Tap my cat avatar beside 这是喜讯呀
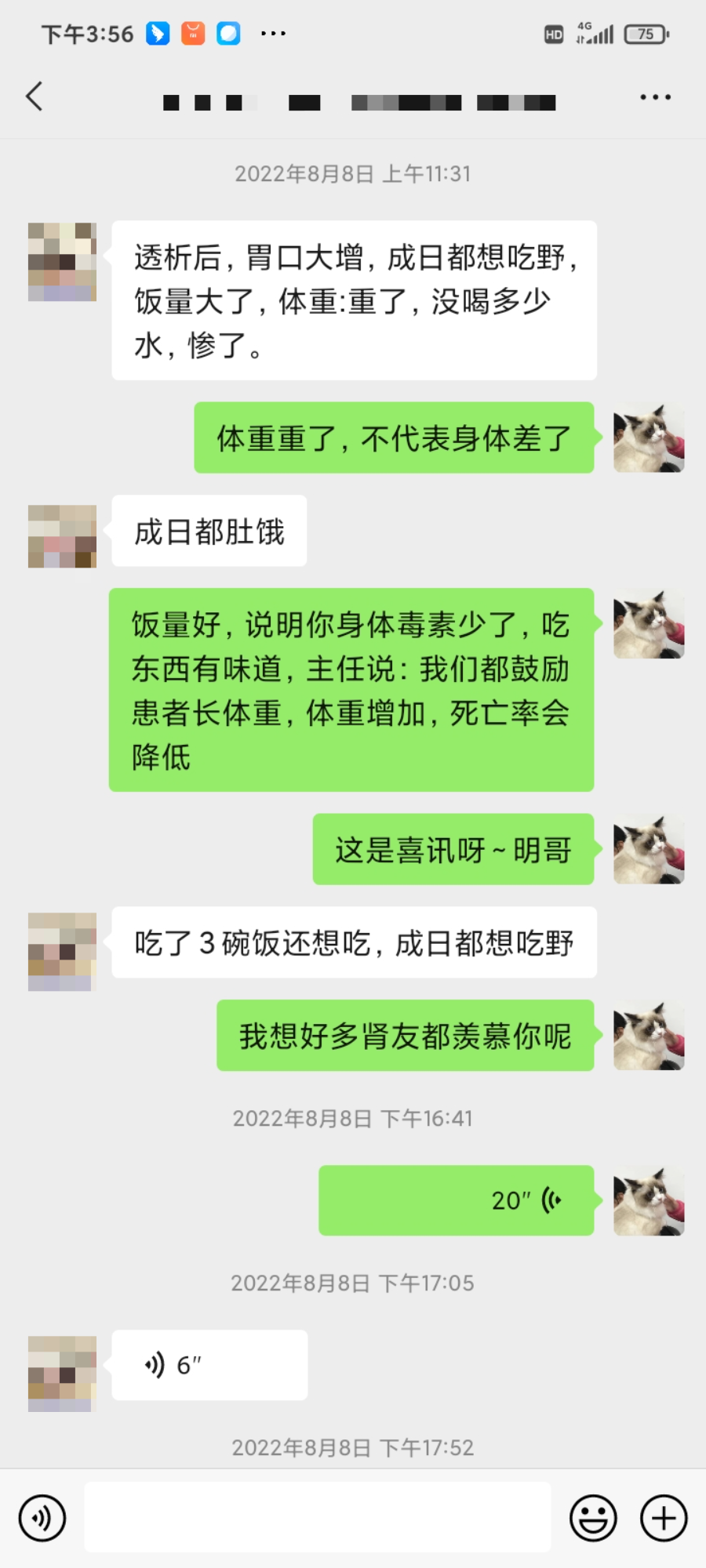This screenshot has height=1568, width=706. click(x=649, y=850)
